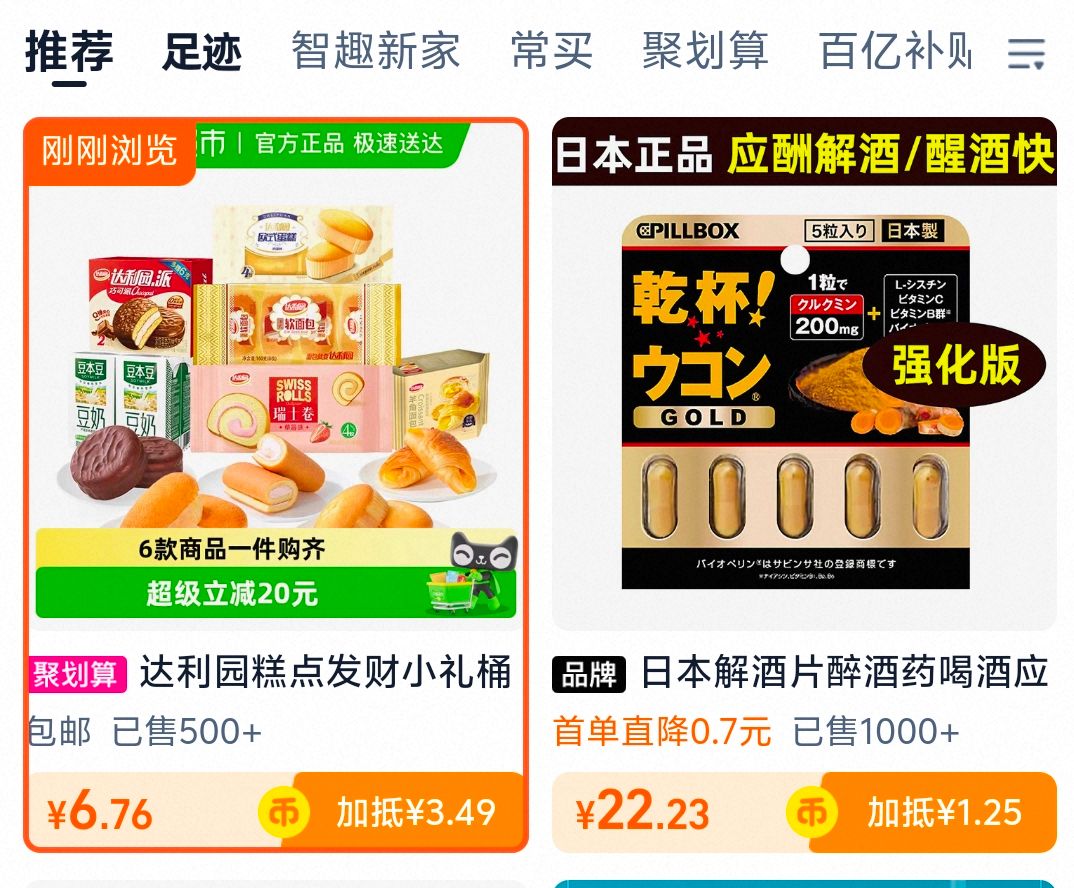Switch to the 常买 tab
The width and height of the screenshot is (1074, 888).
coord(551,52)
